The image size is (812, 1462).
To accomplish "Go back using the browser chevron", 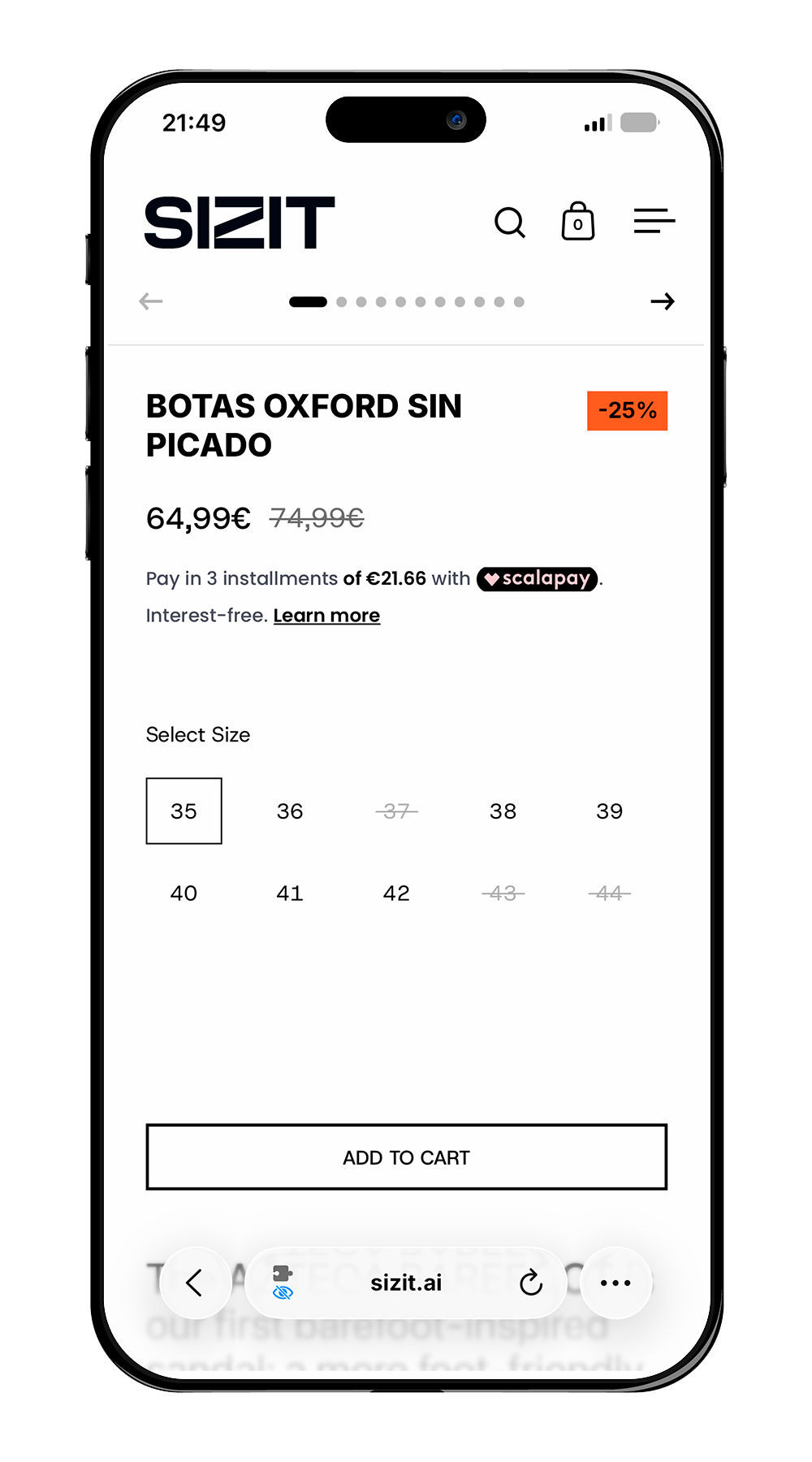I will 194,1282.
